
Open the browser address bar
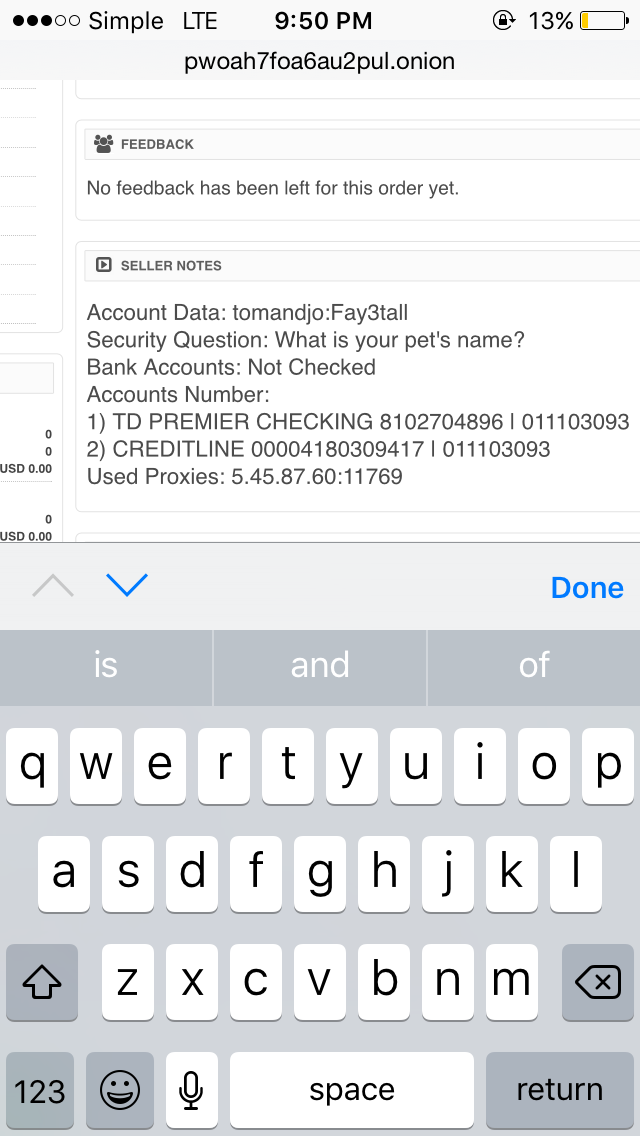pos(320,61)
